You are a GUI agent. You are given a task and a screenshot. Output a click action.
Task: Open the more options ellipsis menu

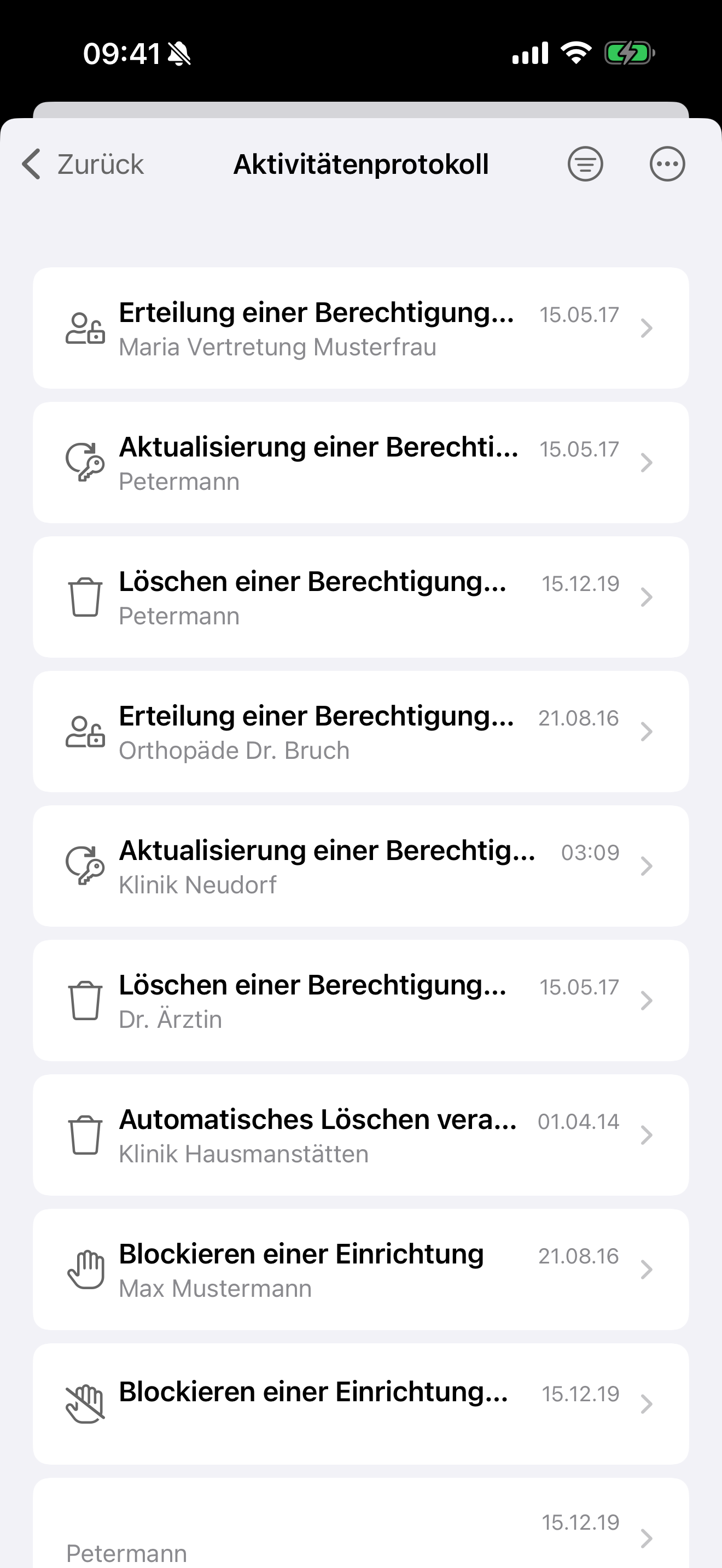click(667, 165)
